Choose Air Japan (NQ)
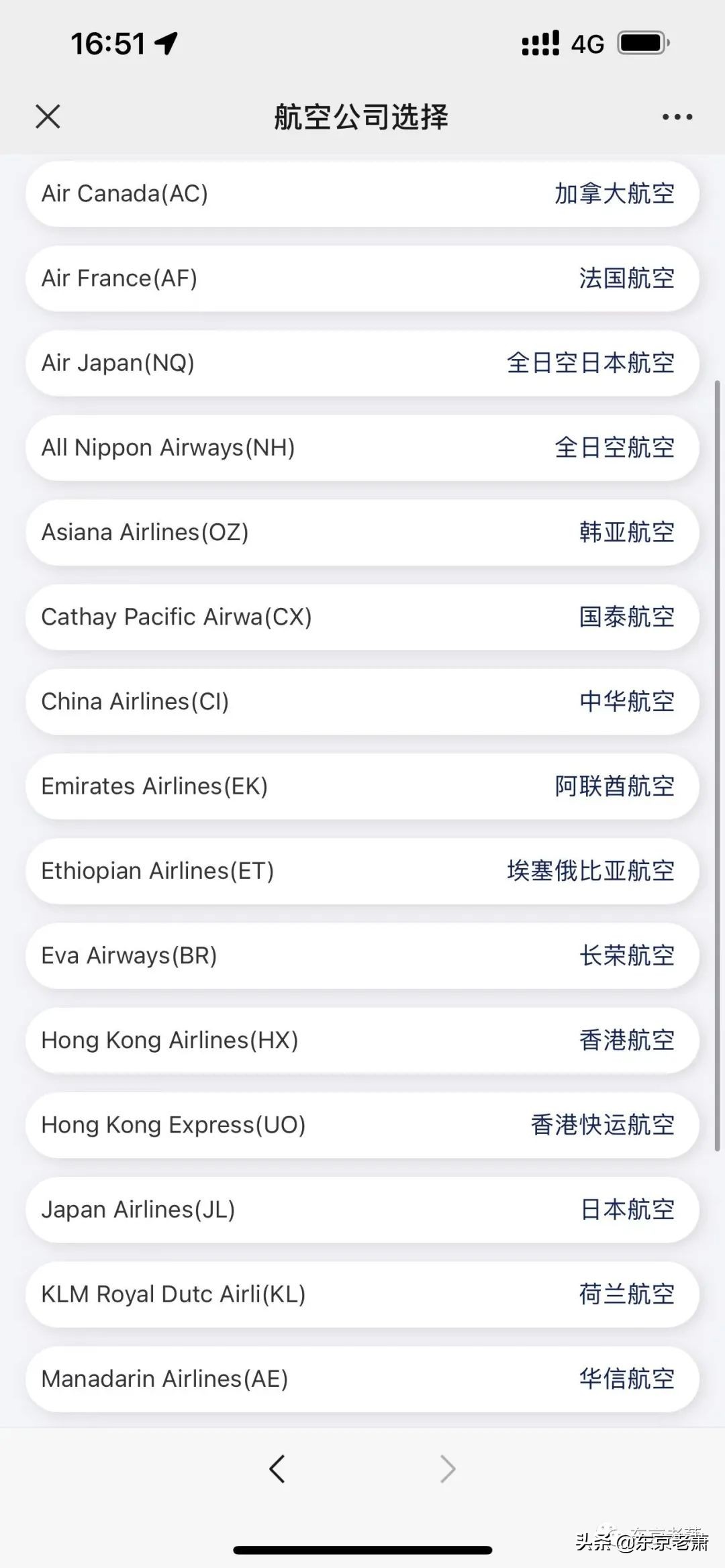This screenshot has width=725, height=1568. click(x=362, y=363)
